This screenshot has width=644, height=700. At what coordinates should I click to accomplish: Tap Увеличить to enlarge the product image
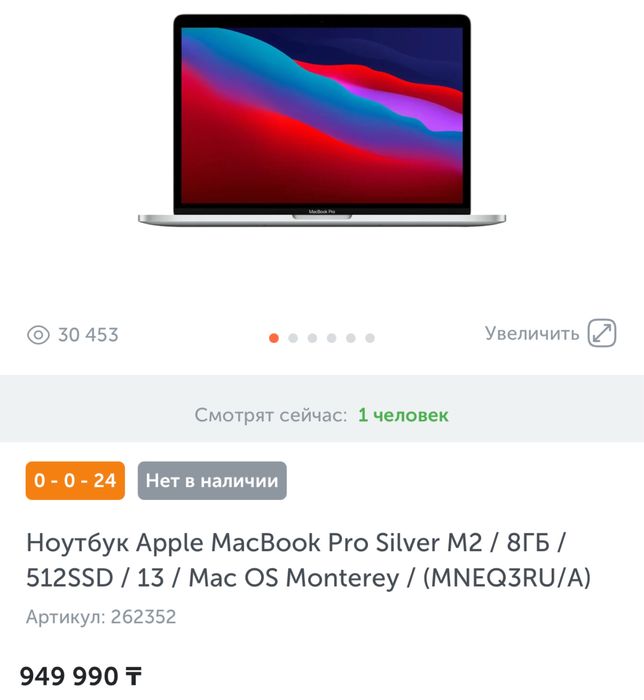[x=549, y=334]
